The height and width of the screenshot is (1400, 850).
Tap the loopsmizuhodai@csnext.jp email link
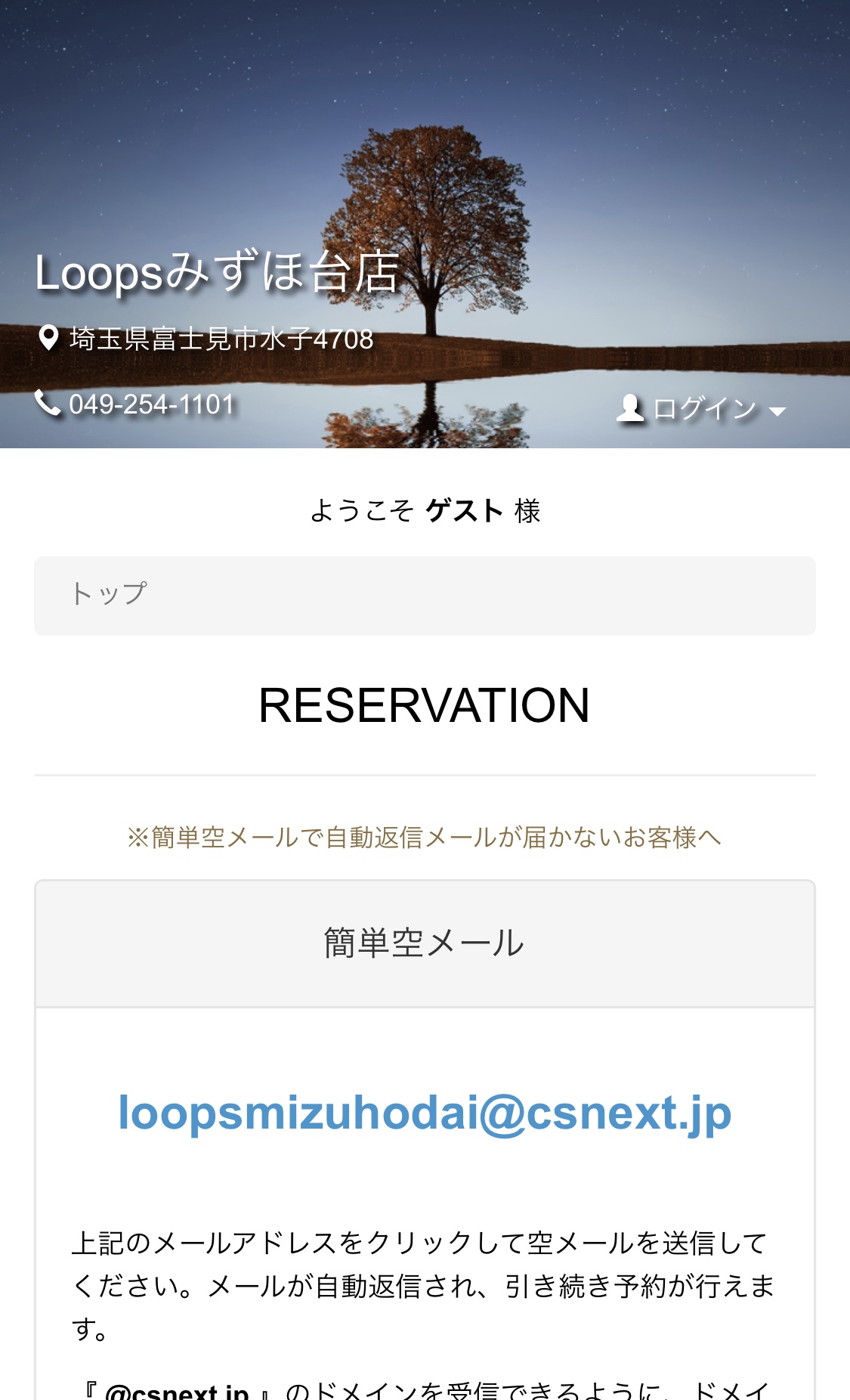425,1113
